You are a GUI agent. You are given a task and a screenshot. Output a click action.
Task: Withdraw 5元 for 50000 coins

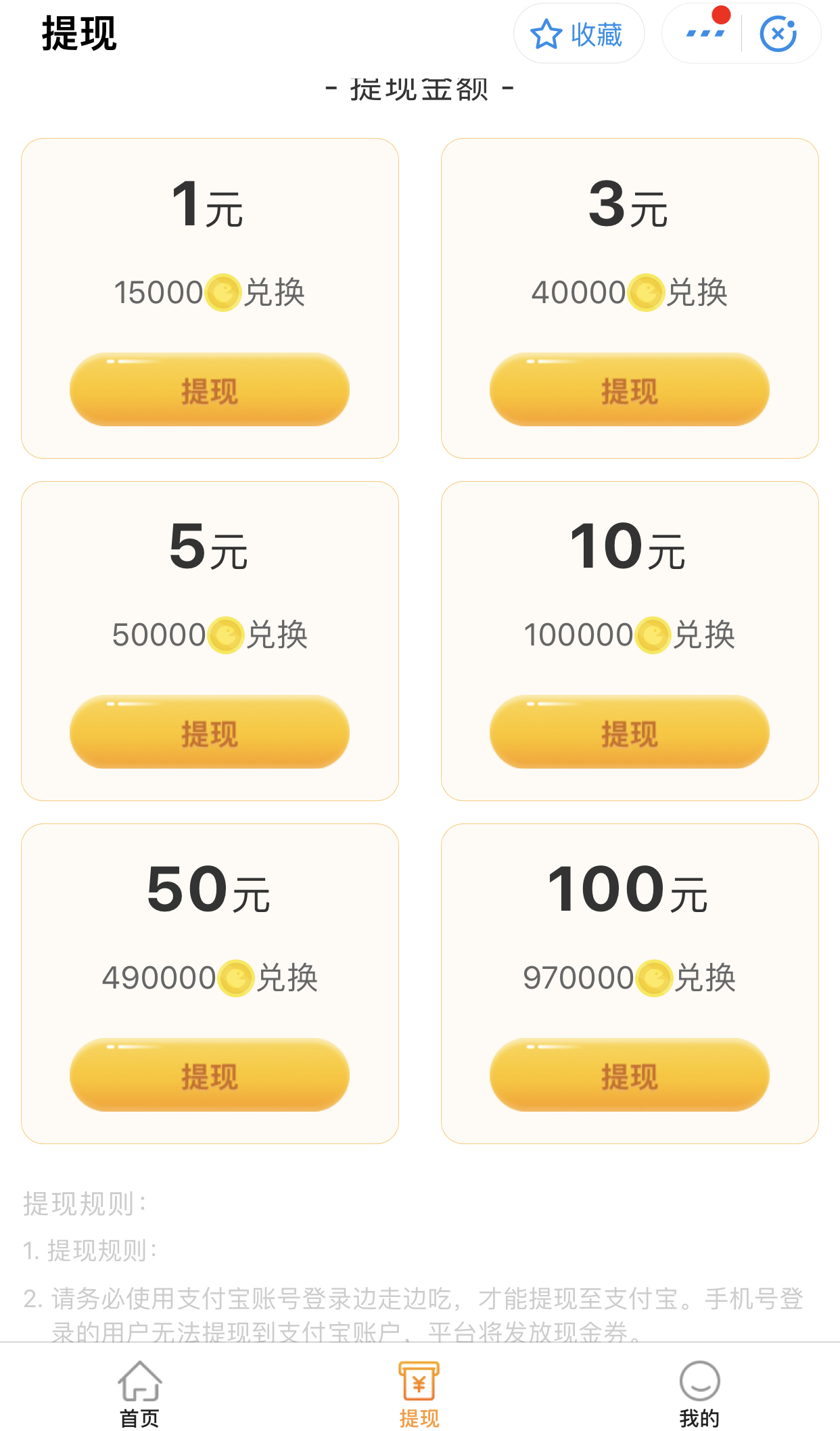coord(210,732)
